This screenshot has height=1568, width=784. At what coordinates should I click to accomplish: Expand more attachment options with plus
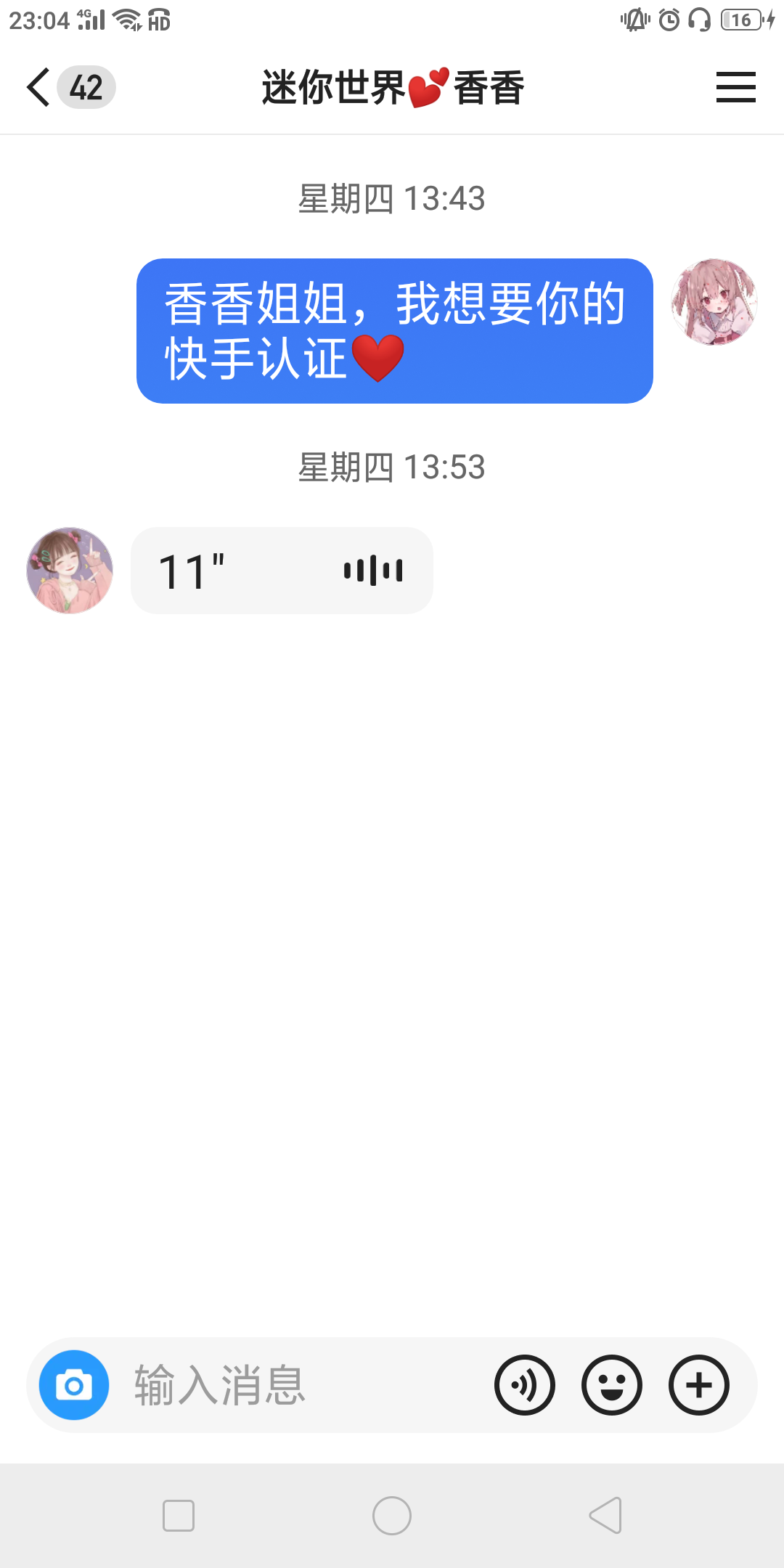pos(699,1385)
